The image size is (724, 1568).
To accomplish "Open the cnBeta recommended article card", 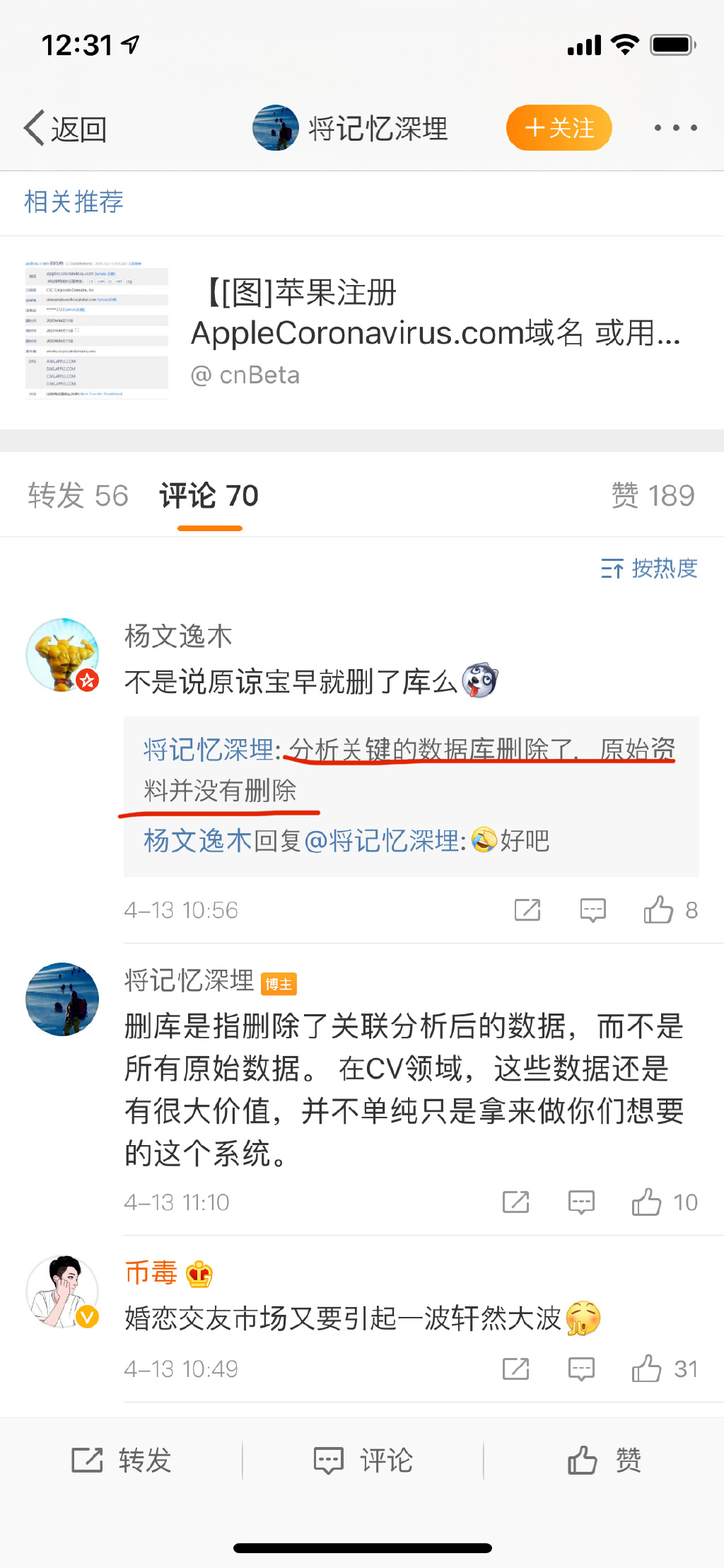I will tap(362, 332).
